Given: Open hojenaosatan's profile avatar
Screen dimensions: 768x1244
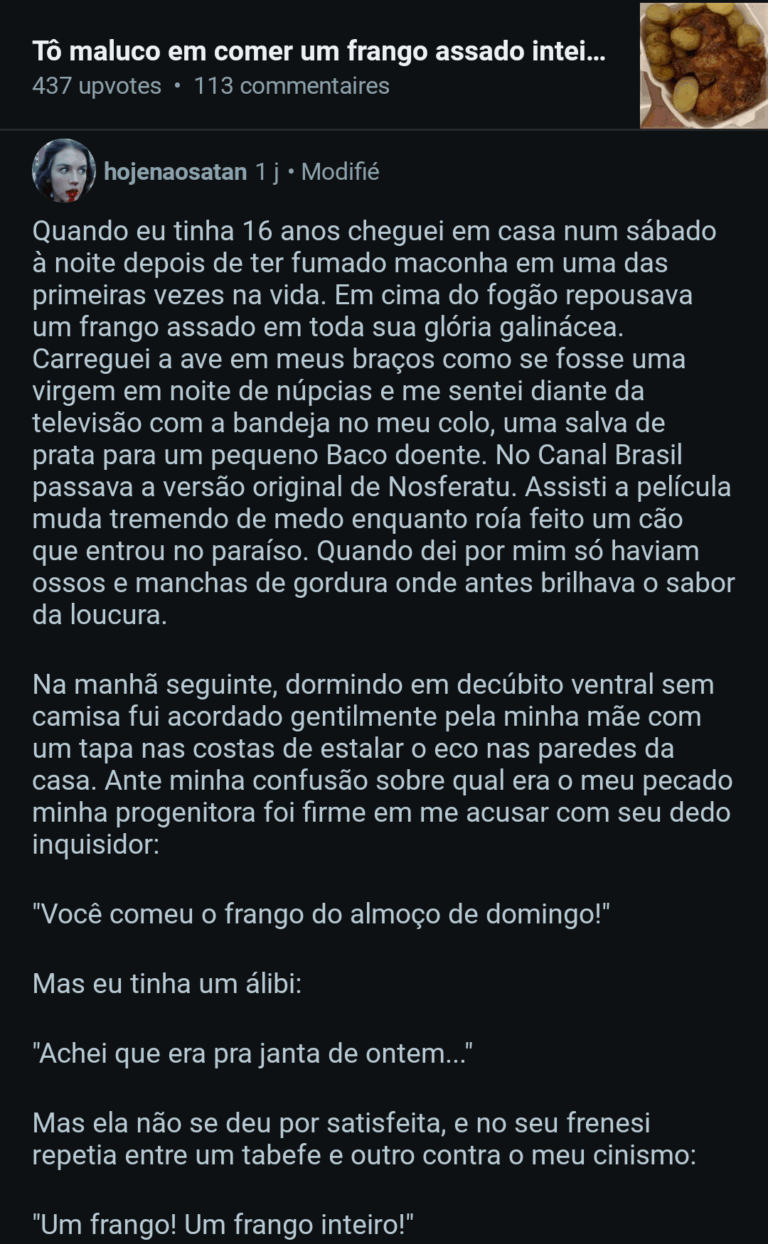Looking at the screenshot, I should [64, 171].
